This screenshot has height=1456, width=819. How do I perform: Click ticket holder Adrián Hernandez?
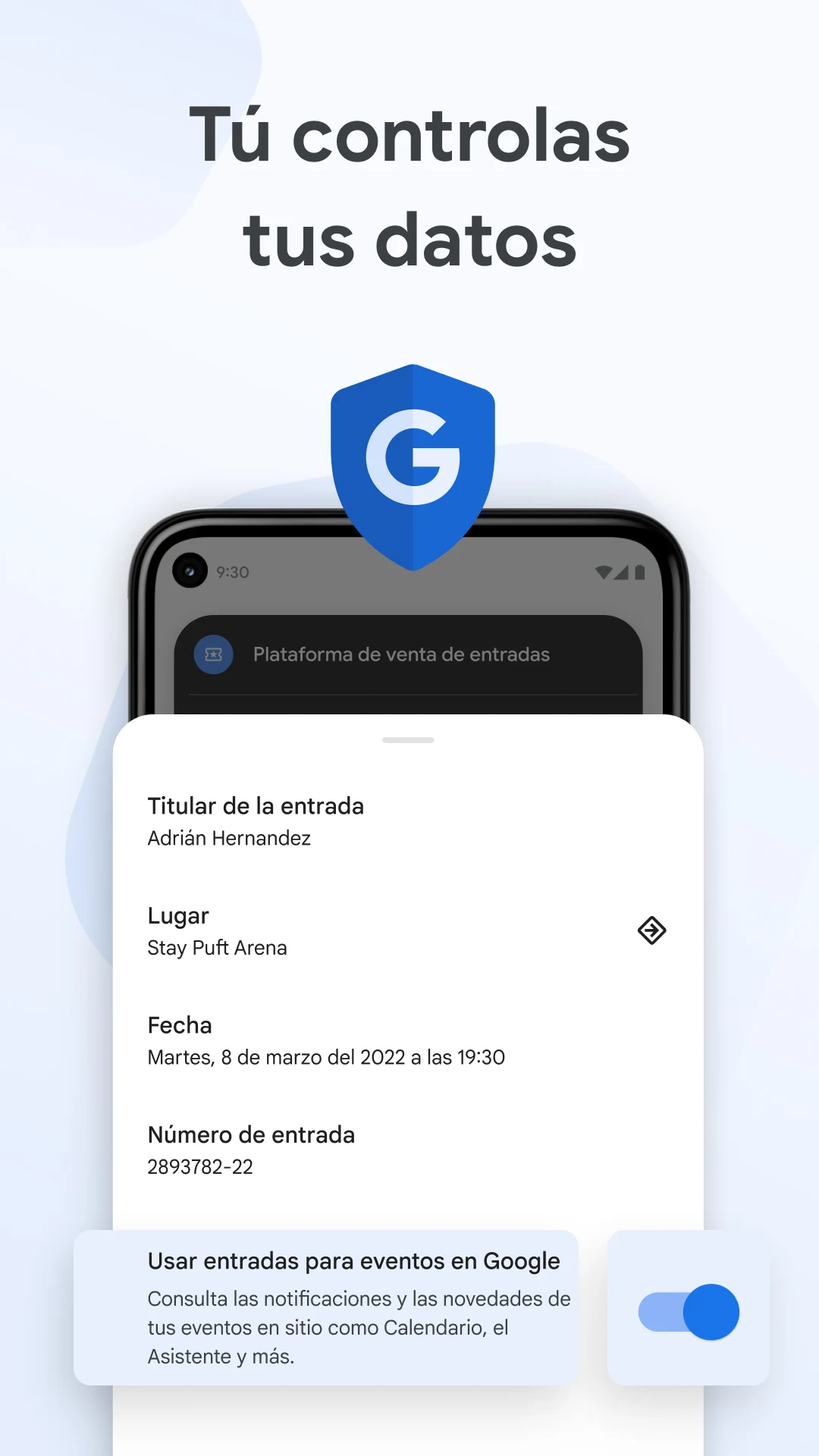(229, 838)
